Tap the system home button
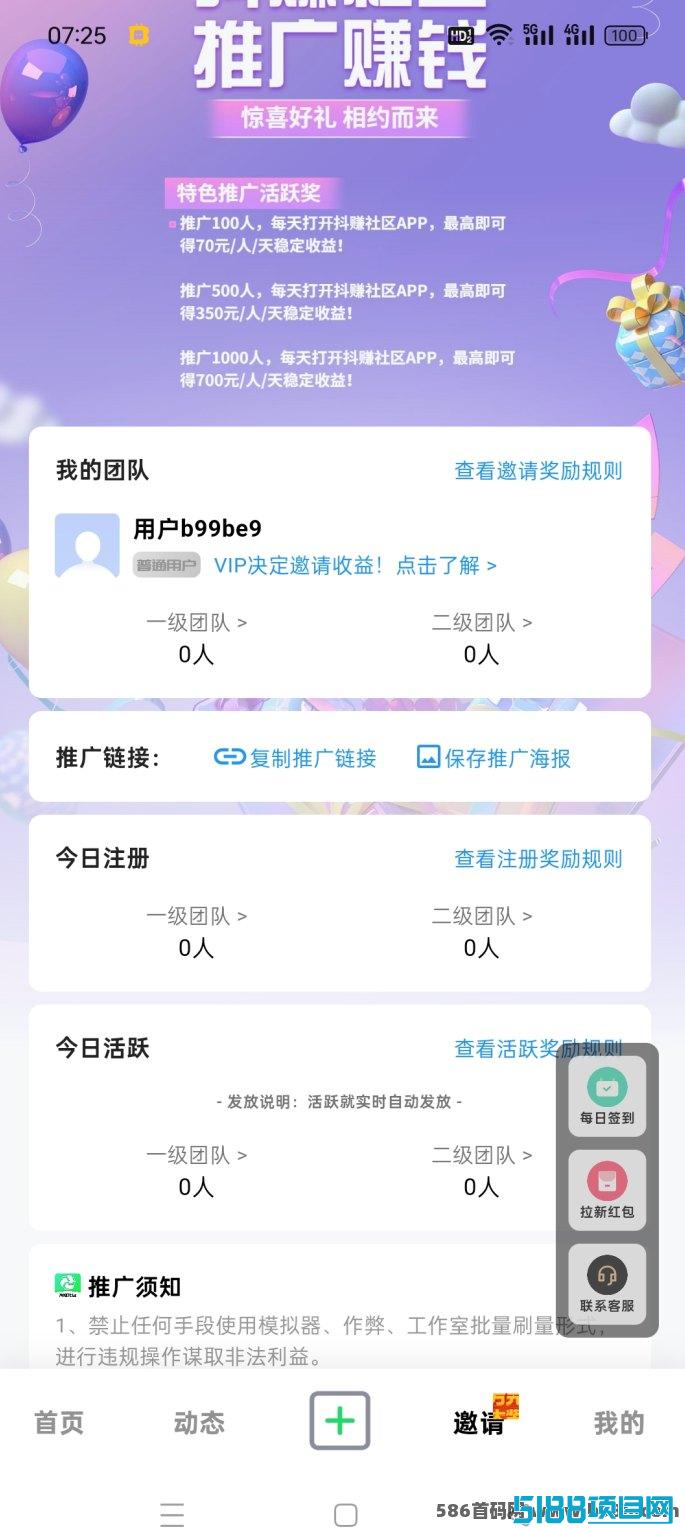This screenshot has width=685, height=1528. (345, 1515)
